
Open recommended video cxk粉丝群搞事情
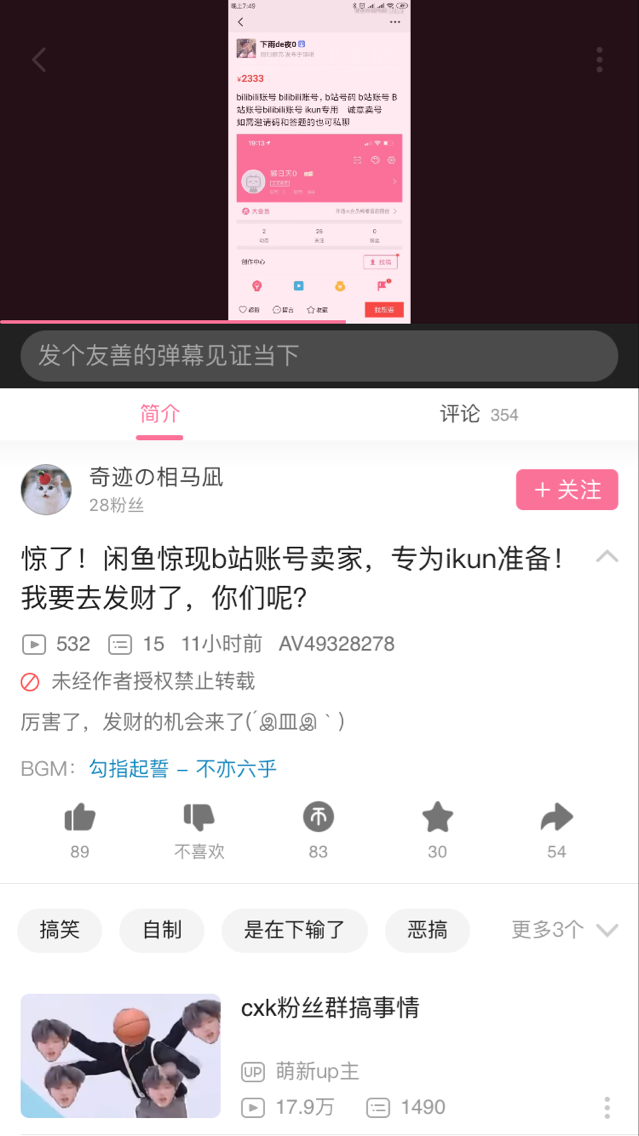pyautogui.click(x=330, y=1008)
